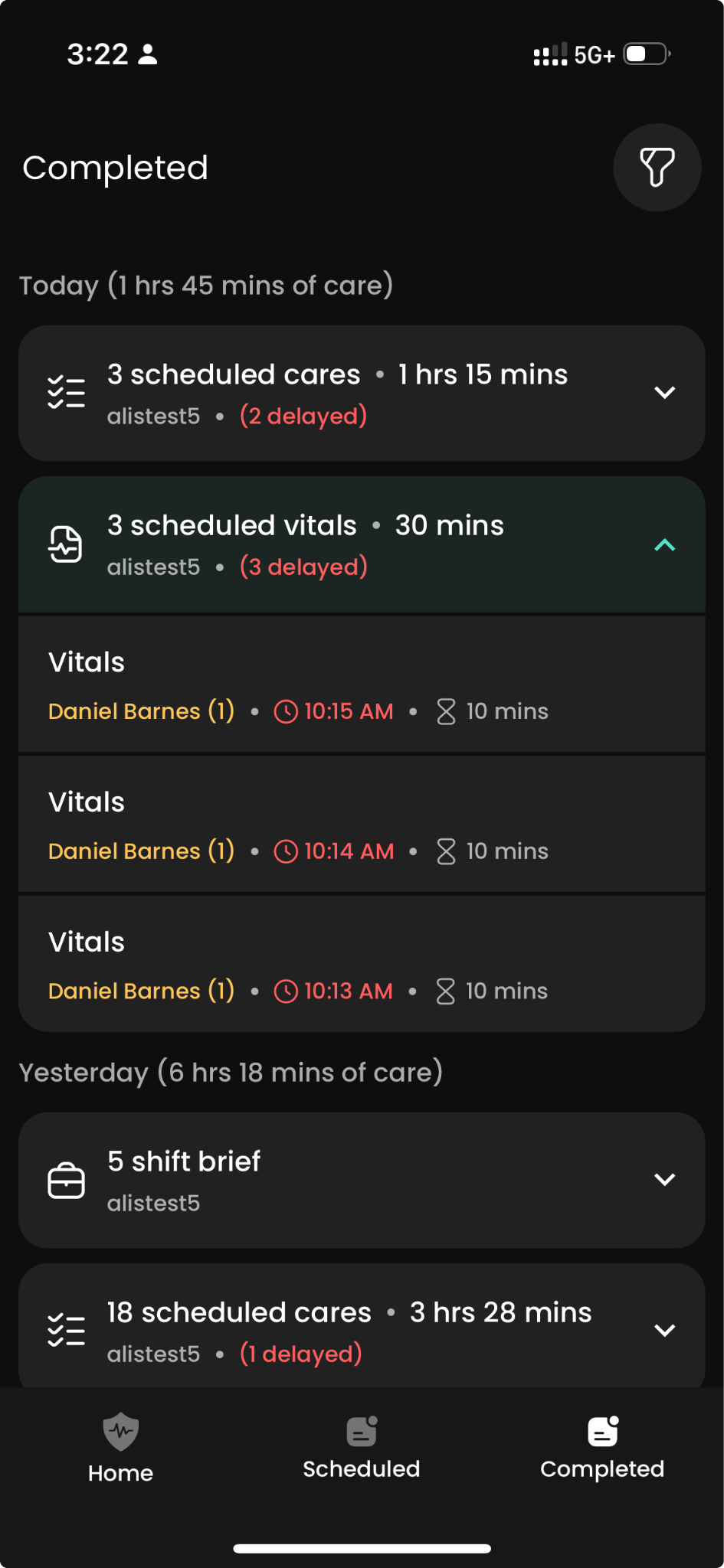Click the clock icon next to 10:15 AM
This screenshot has height=1568, width=724.
coord(286,711)
